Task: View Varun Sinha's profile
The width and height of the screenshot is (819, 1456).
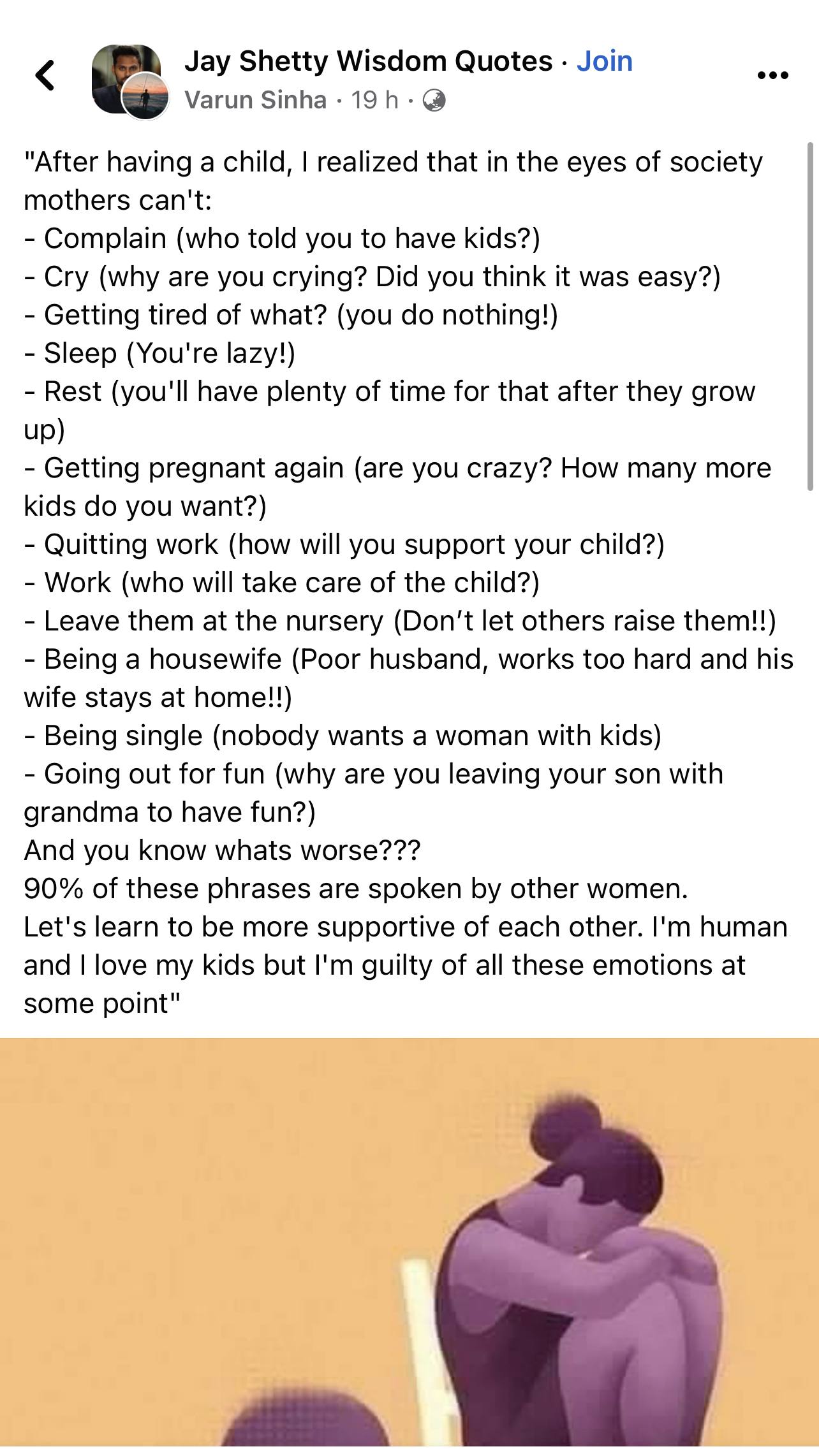Action: pos(255,100)
